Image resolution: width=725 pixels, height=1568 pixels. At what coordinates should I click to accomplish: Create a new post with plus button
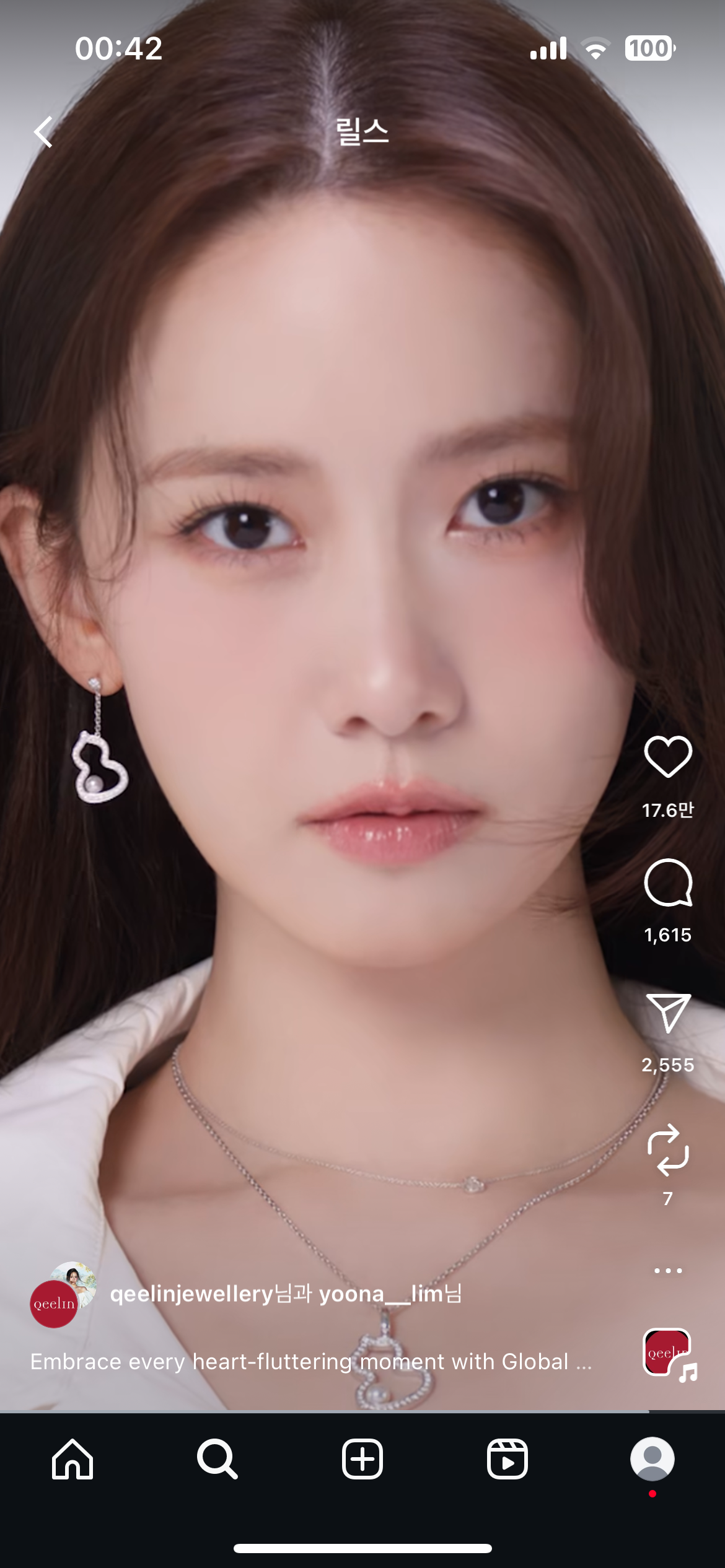pyautogui.click(x=362, y=1459)
